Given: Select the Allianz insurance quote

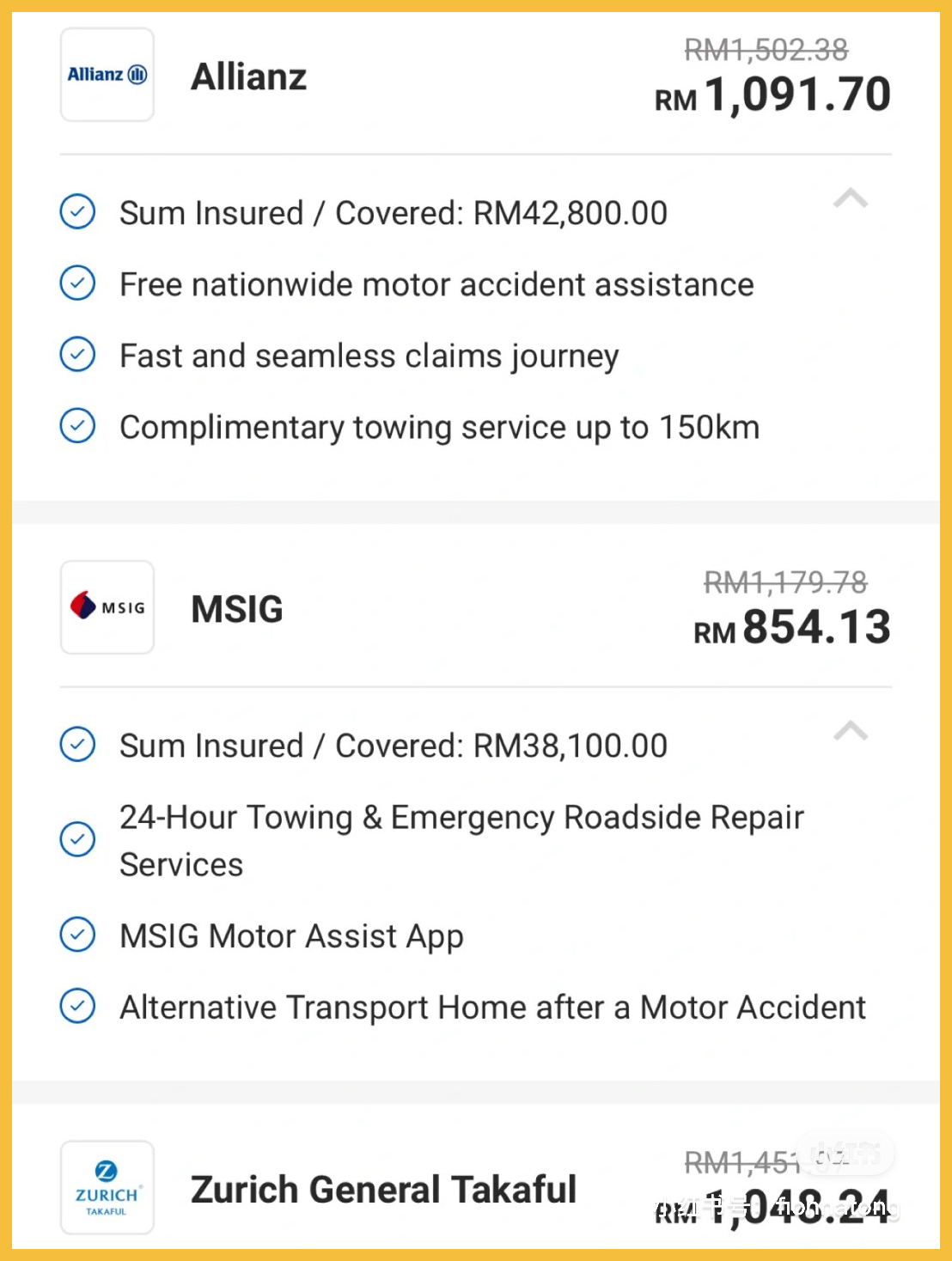Looking at the screenshot, I should [248, 76].
